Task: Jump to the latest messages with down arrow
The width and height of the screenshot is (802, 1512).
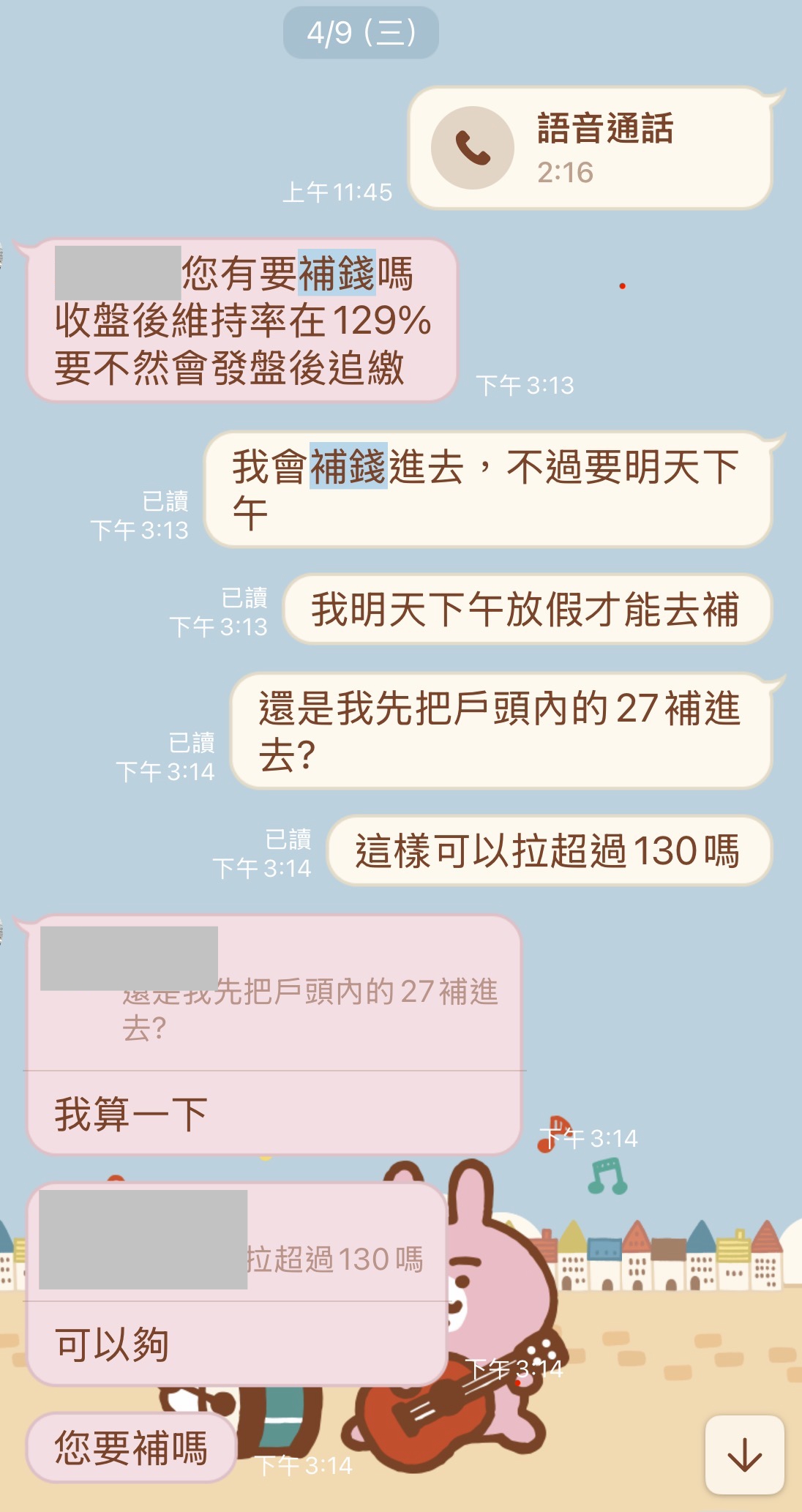Action: pyautogui.click(x=744, y=1454)
